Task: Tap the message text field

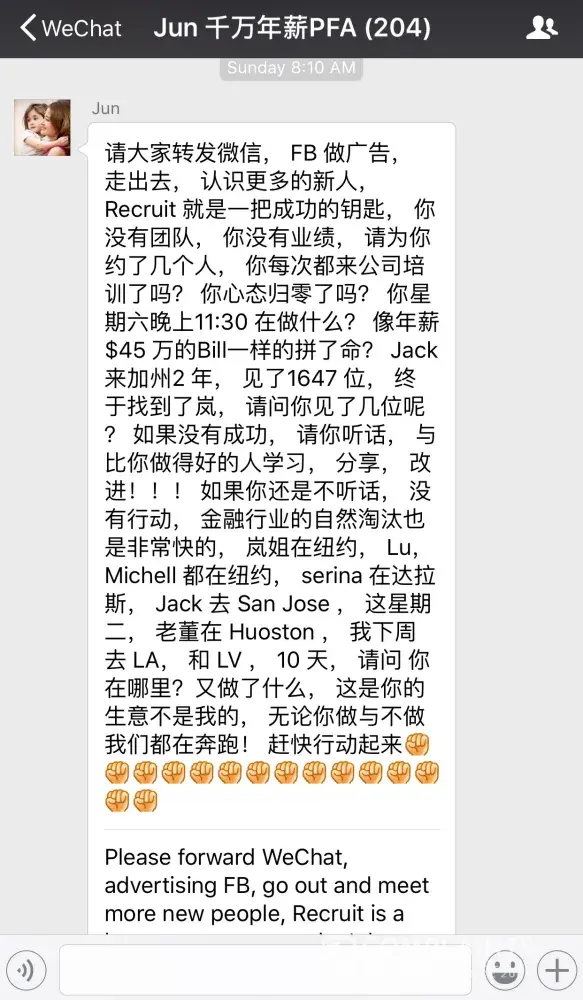Action: (265, 970)
